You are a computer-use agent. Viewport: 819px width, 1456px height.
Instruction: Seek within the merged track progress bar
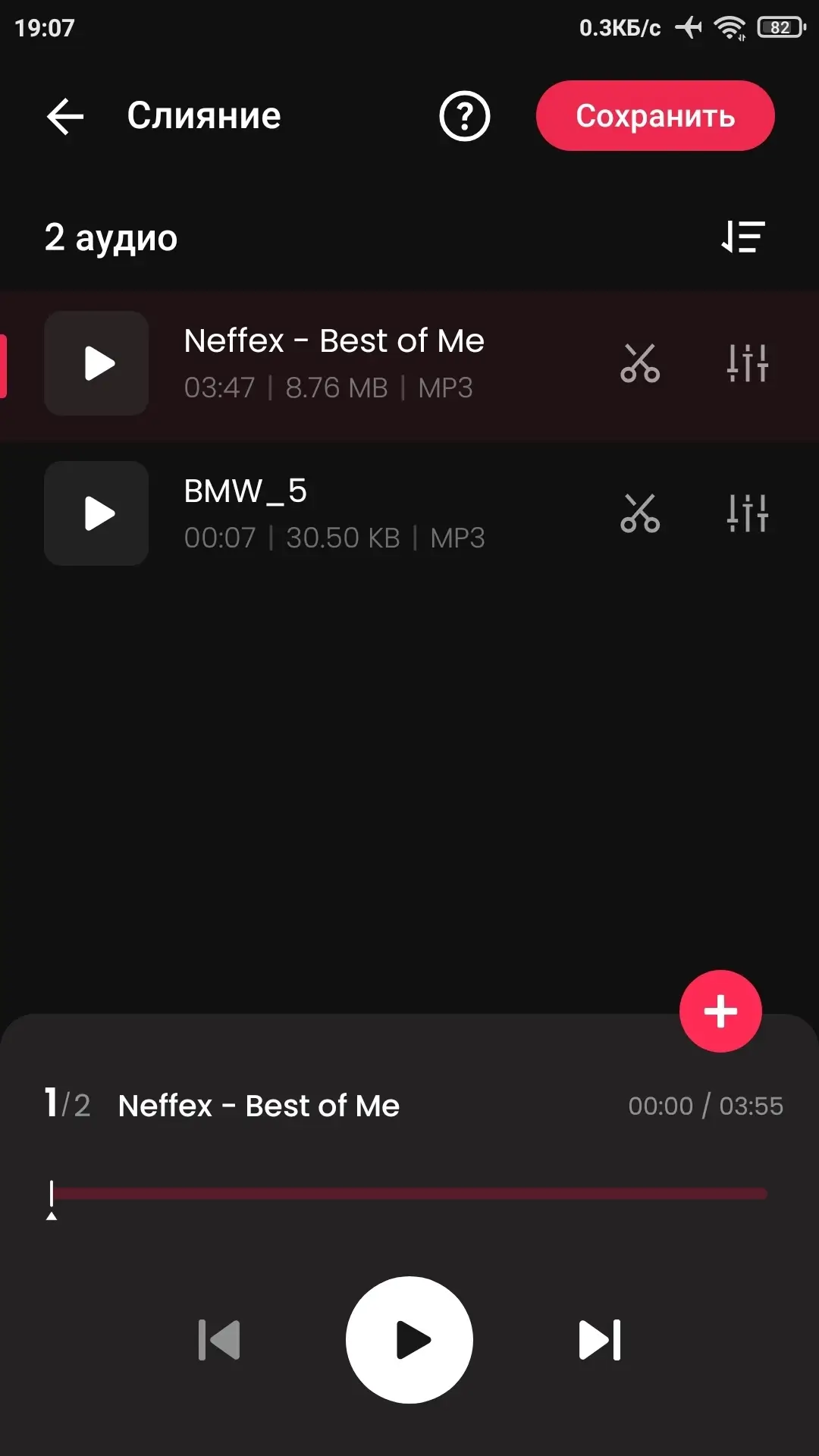(x=409, y=1194)
